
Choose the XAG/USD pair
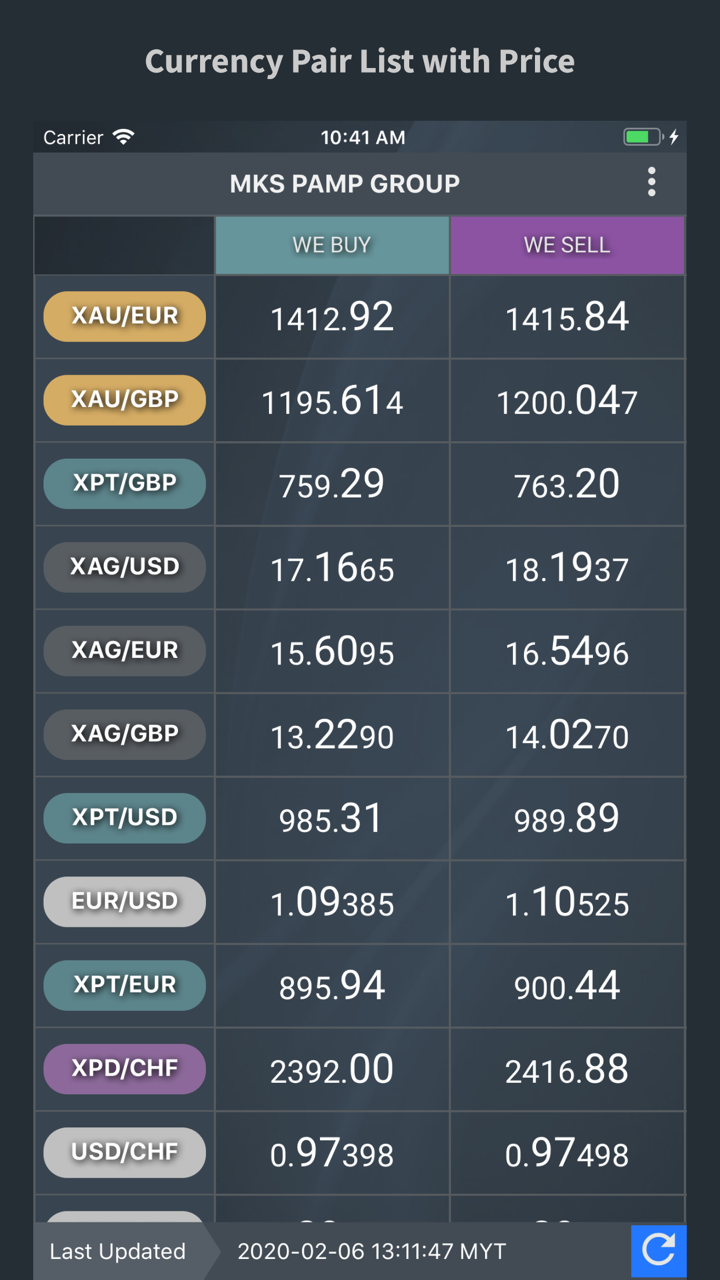(x=125, y=567)
